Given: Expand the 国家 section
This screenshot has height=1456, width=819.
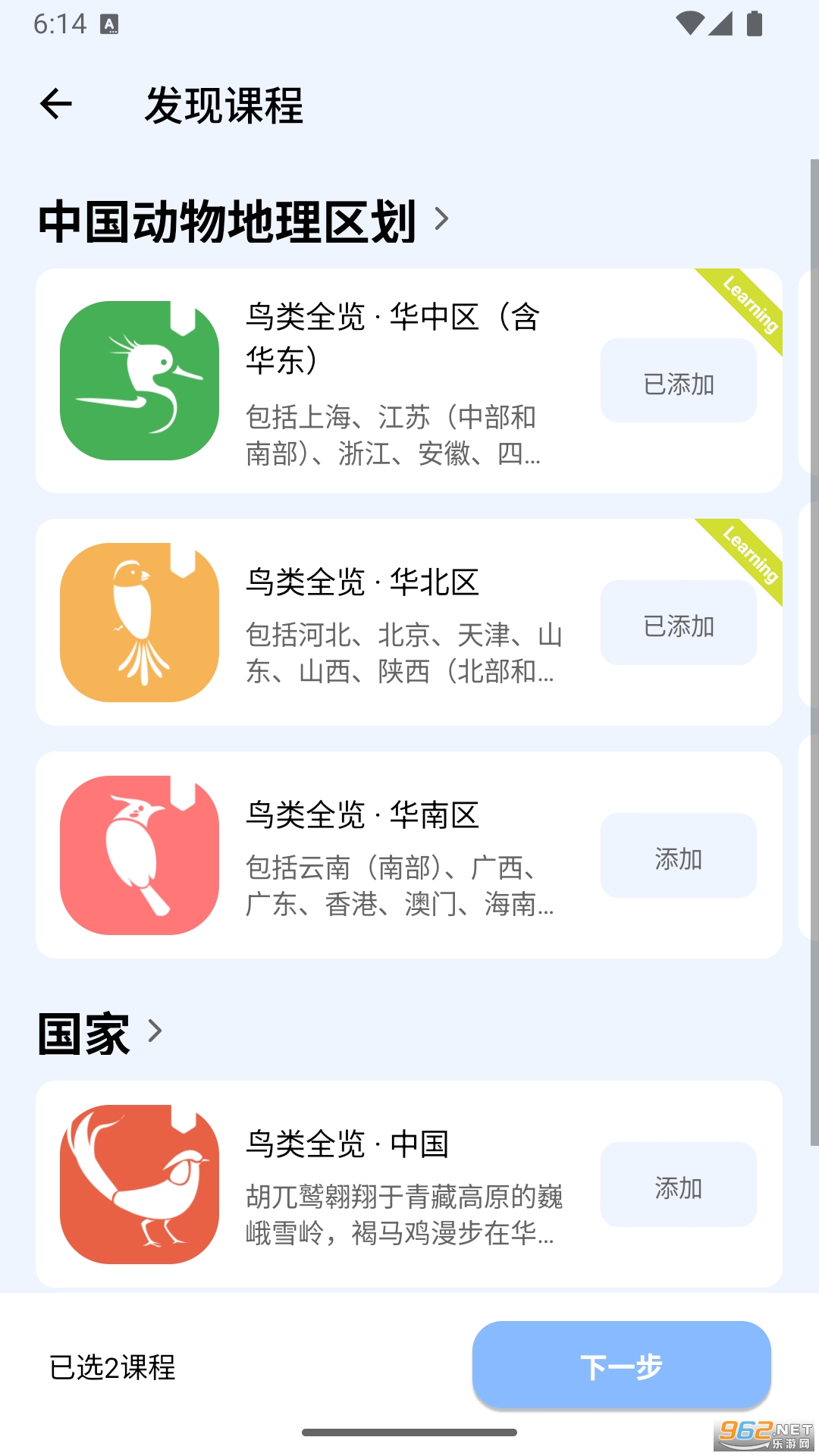Looking at the screenshot, I should (155, 1031).
